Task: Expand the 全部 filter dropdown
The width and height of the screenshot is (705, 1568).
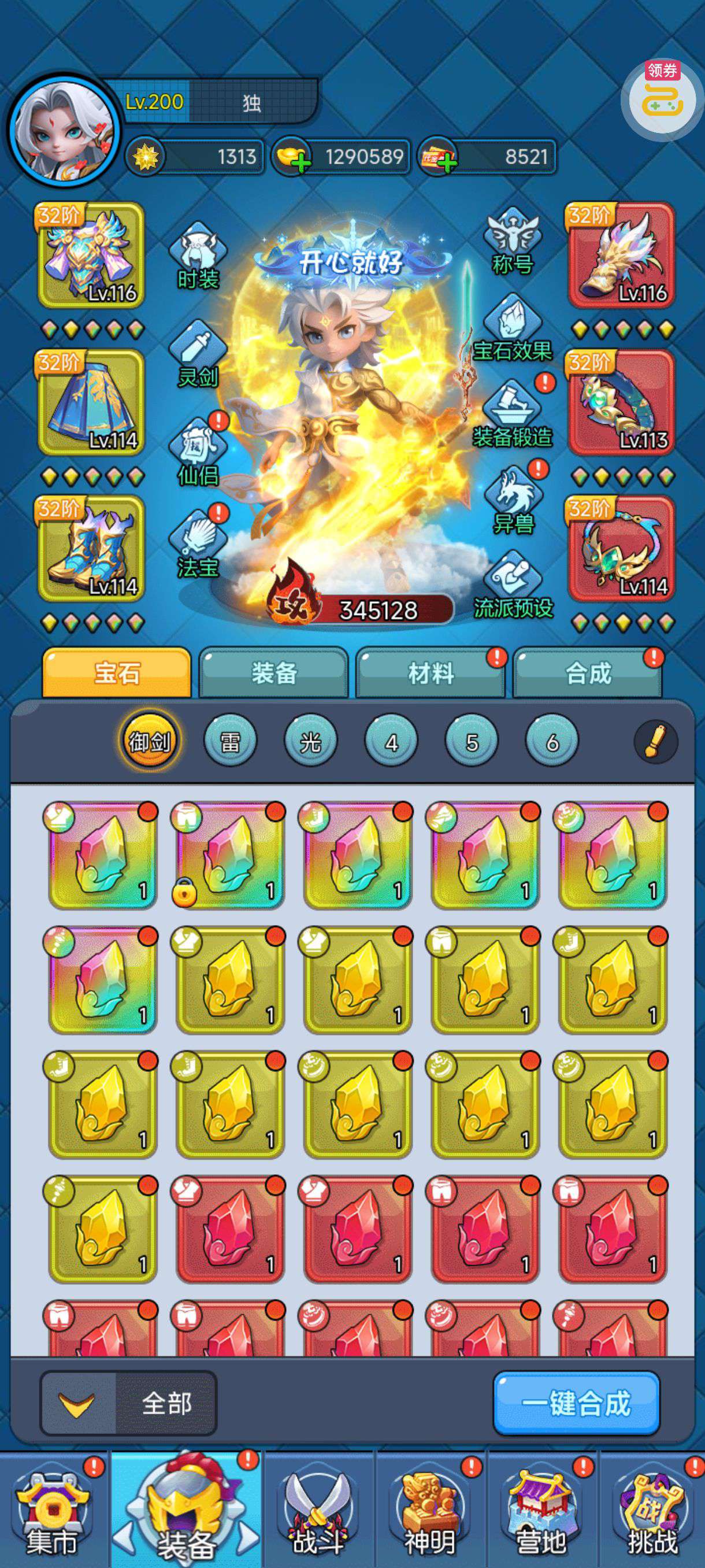Action: tap(128, 1404)
